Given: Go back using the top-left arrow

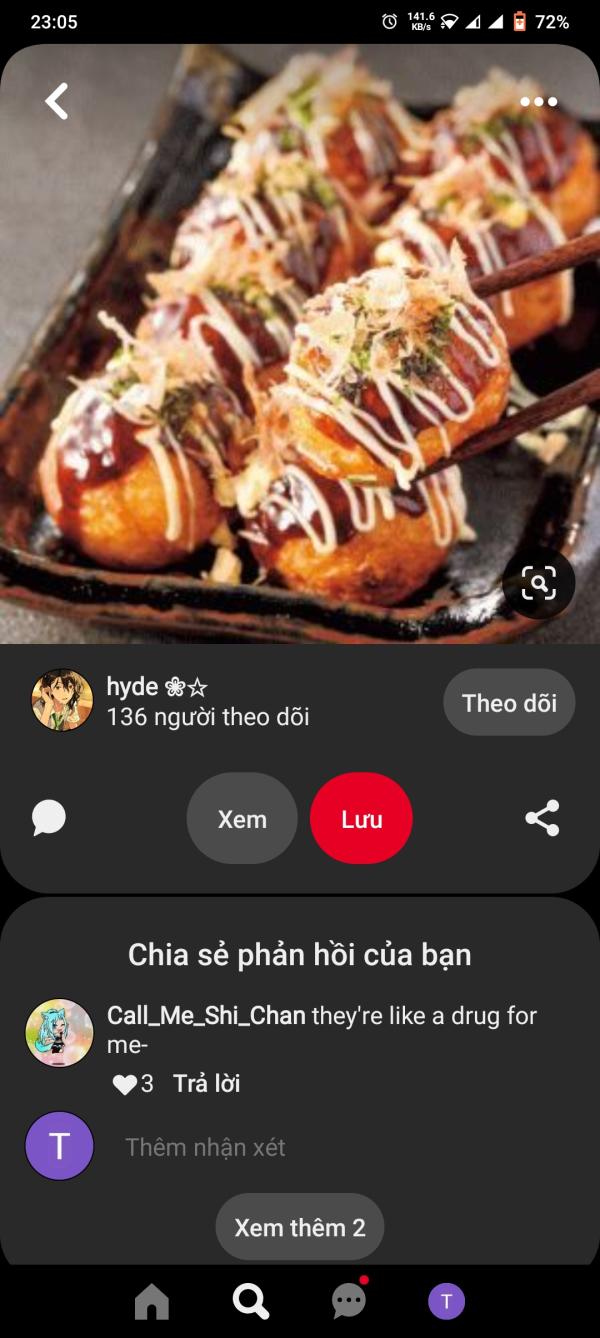Looking at the screenshot, I should [x=57, y=101].
